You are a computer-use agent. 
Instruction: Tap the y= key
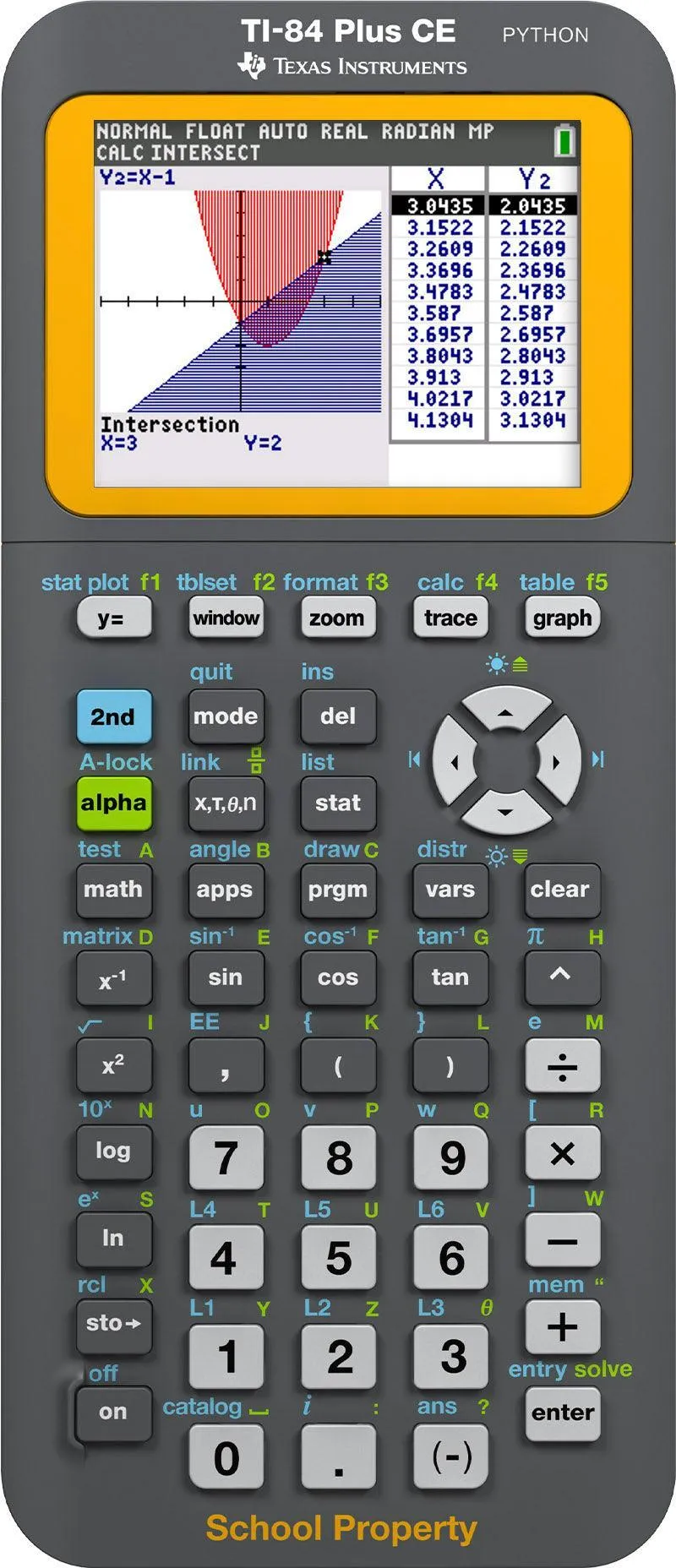pos(112,618)
